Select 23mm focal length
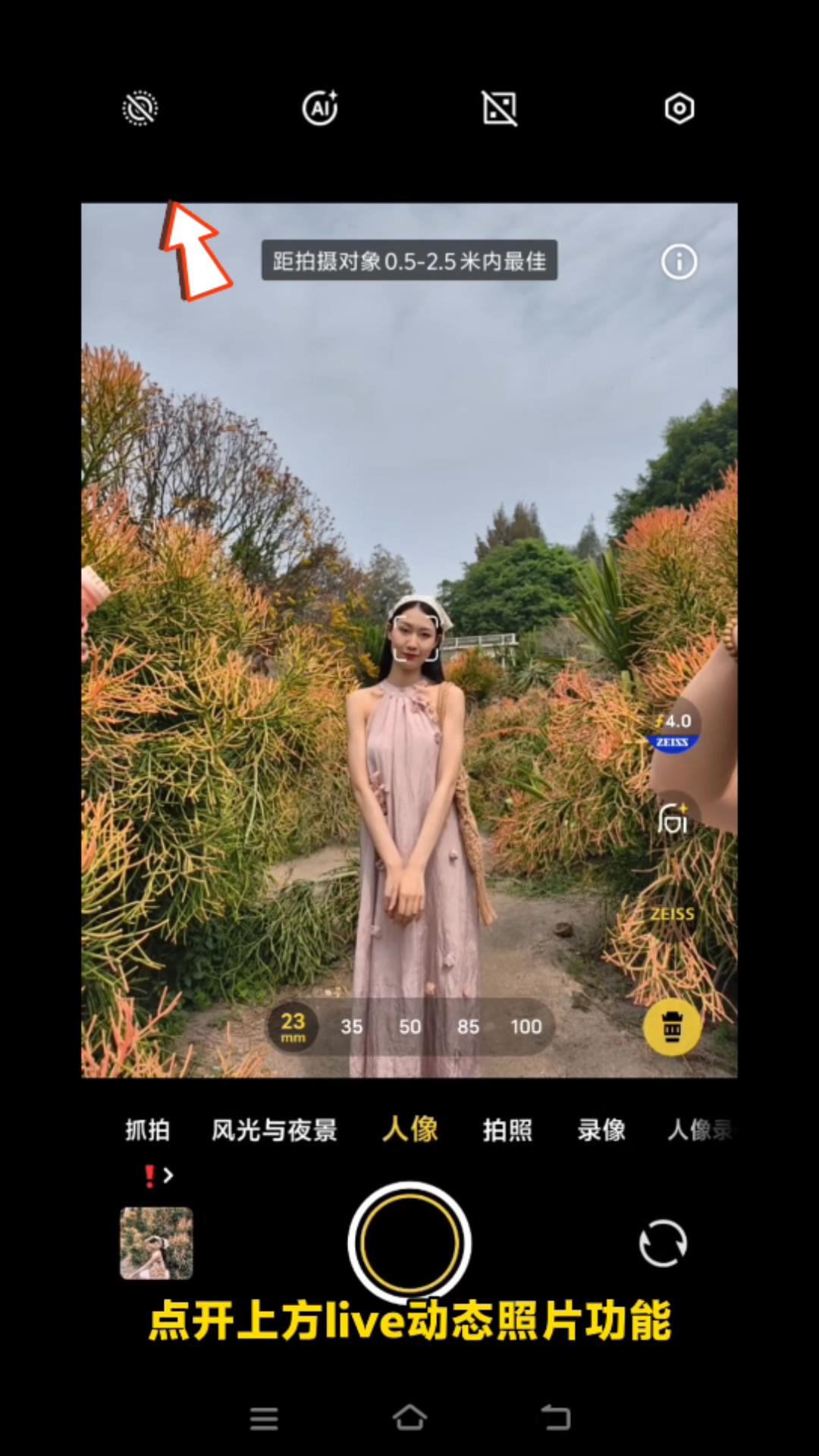Screen dimensions: 819x1456 point(293,1027)
